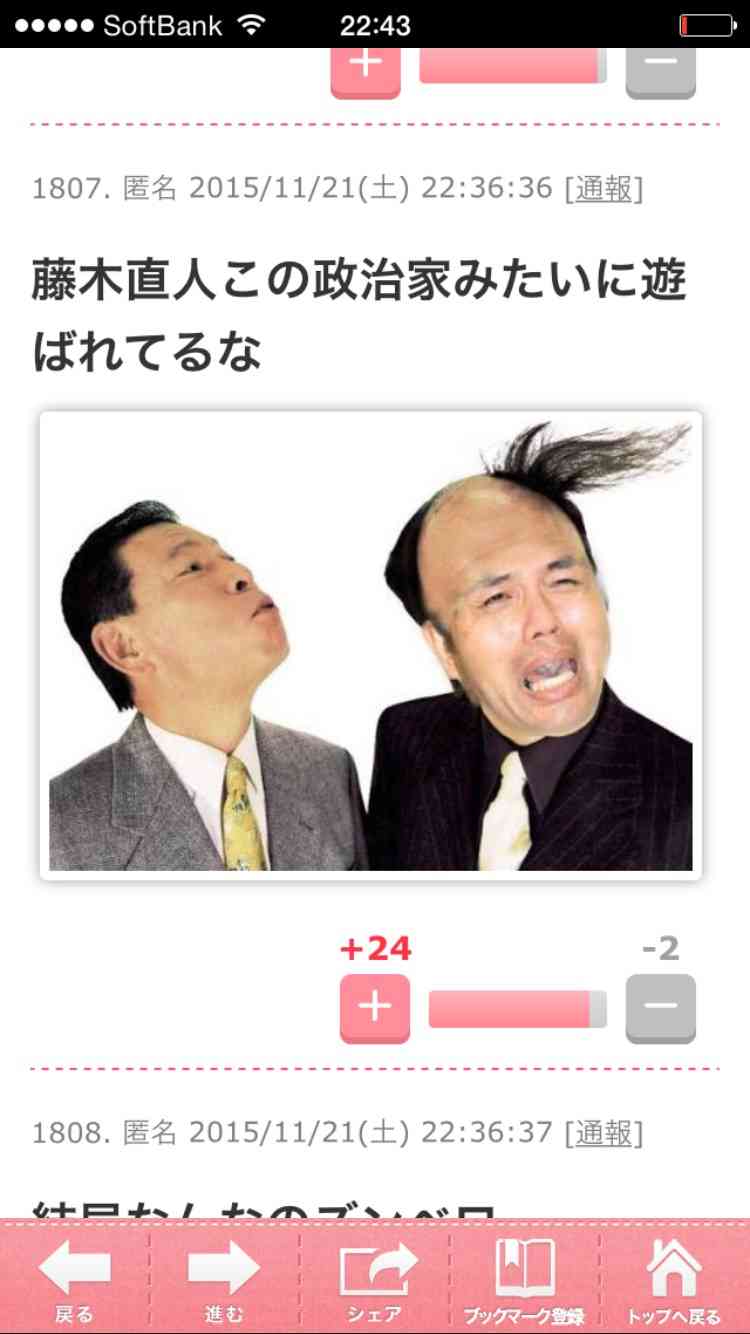Go forward with the 進む button

coord(224,1280)
